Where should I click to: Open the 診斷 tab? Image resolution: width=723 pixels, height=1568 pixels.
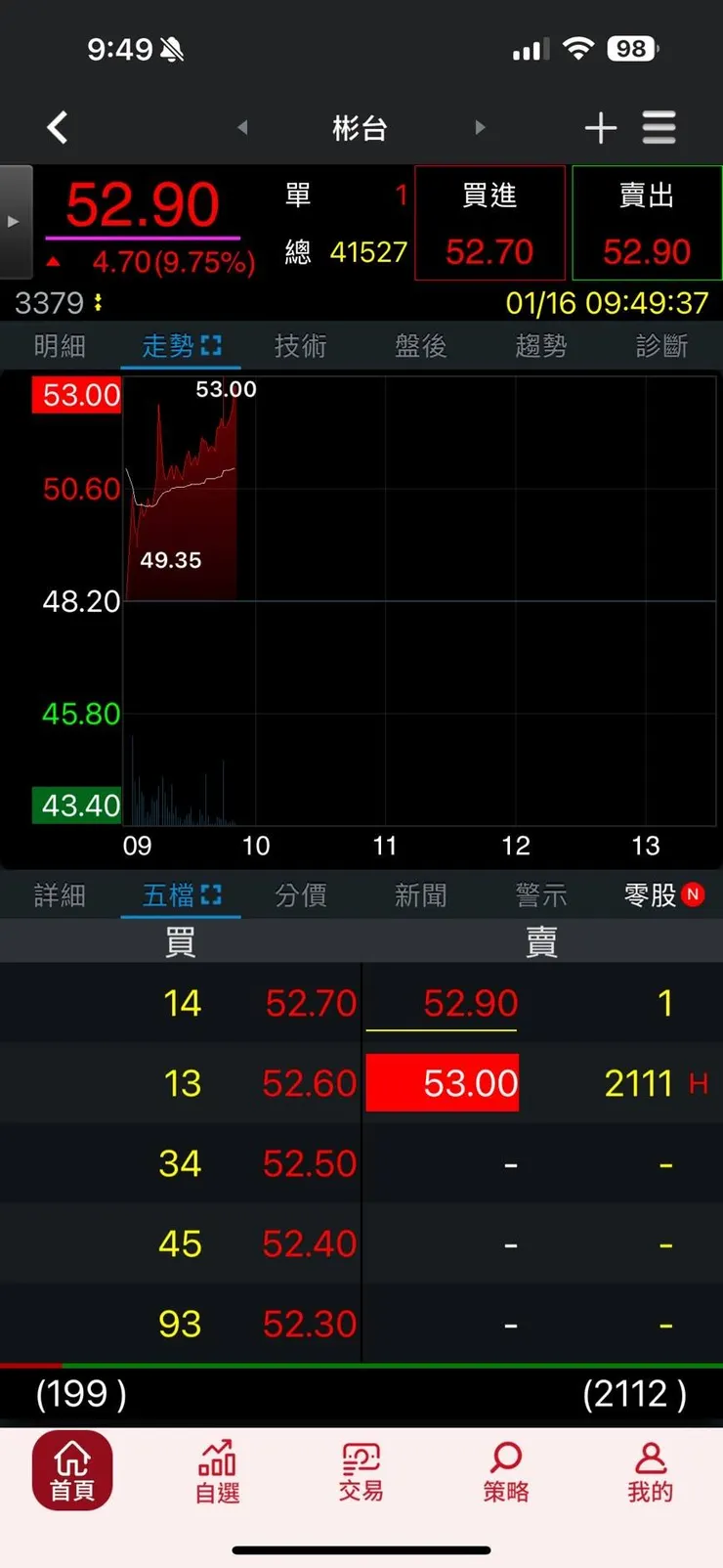661,346
